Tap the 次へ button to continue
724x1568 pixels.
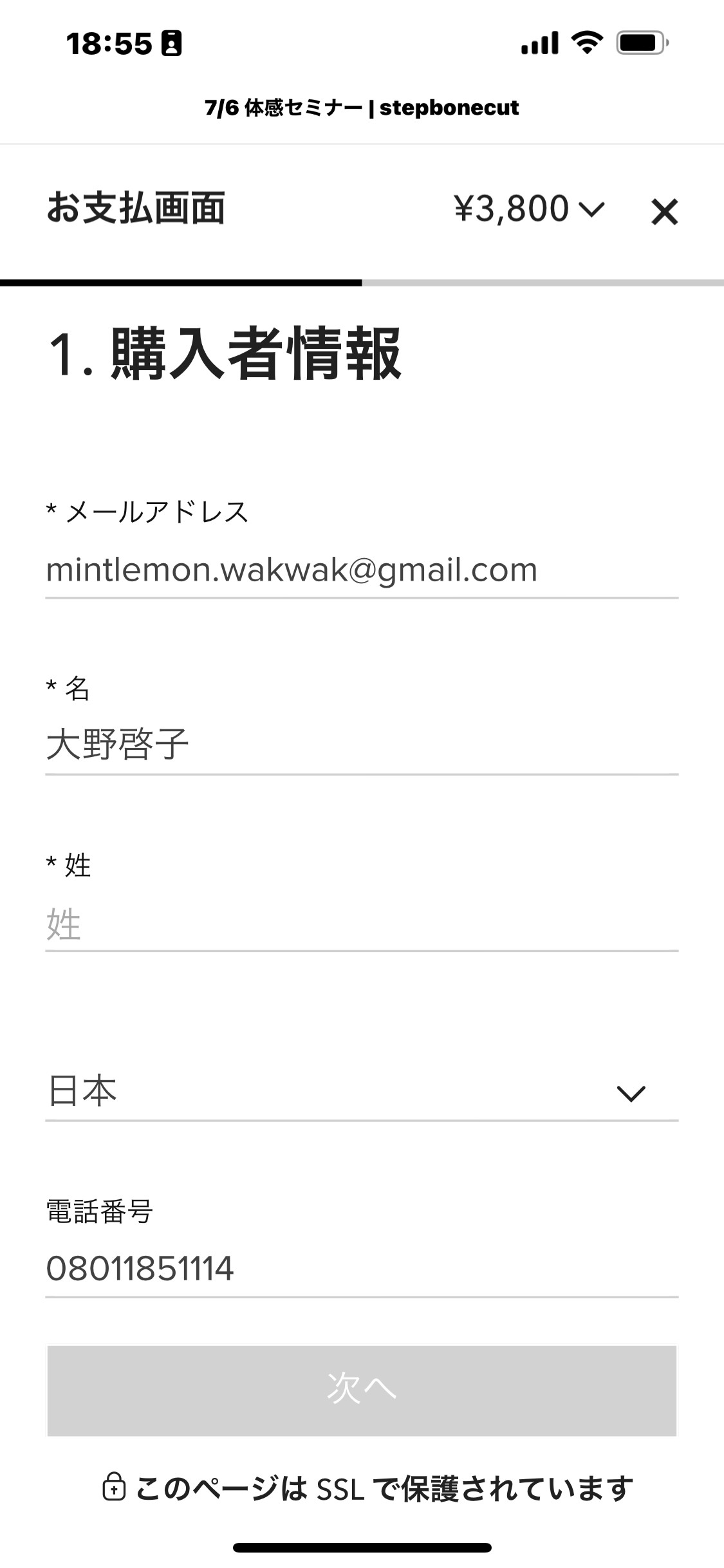click(x=362, y=1390)
